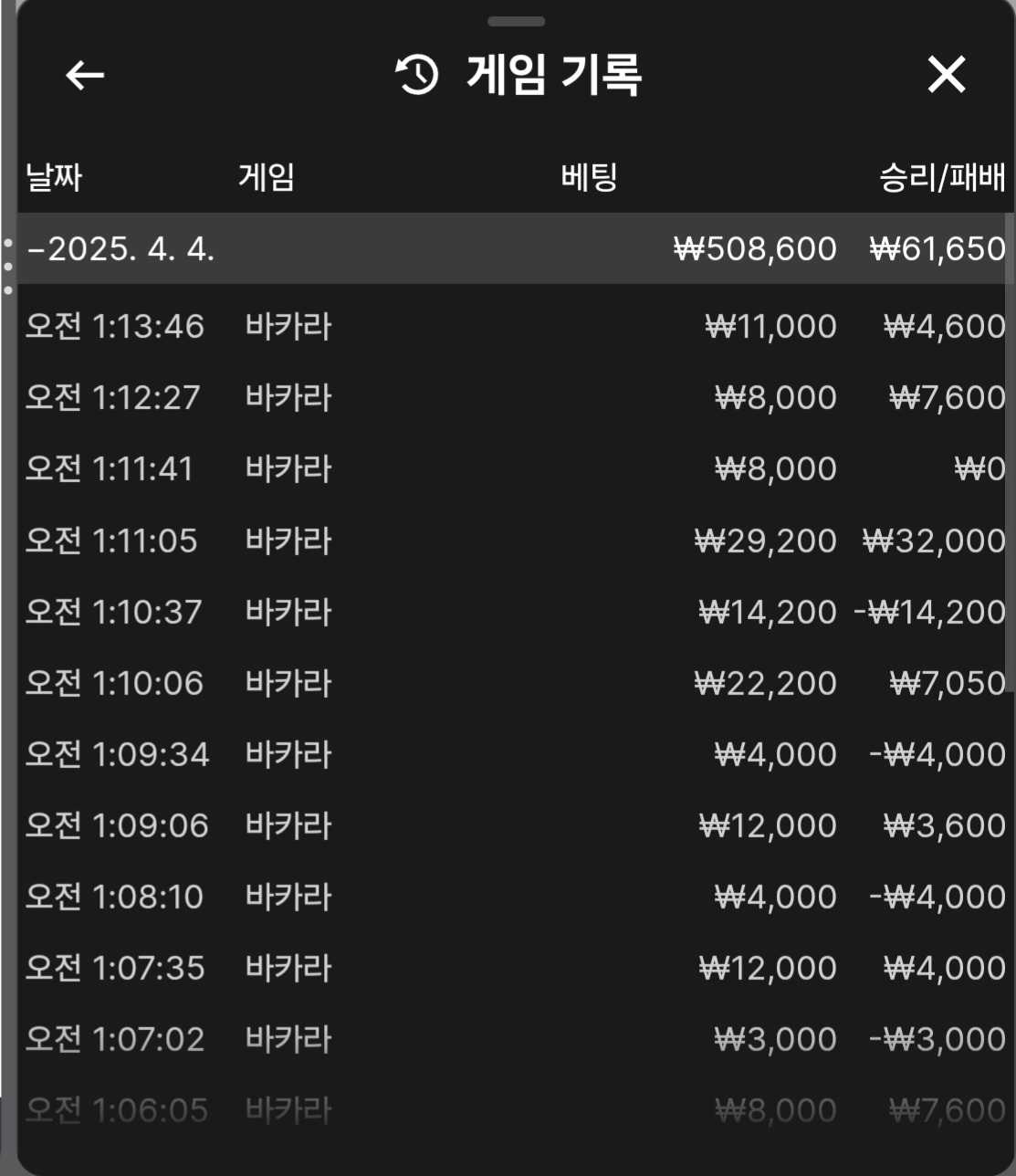Collapse the 2025. 4. 4. date group
The width and height of the screenshot is (1016, 1176).
pyautogui.click(x=122, y=249)
